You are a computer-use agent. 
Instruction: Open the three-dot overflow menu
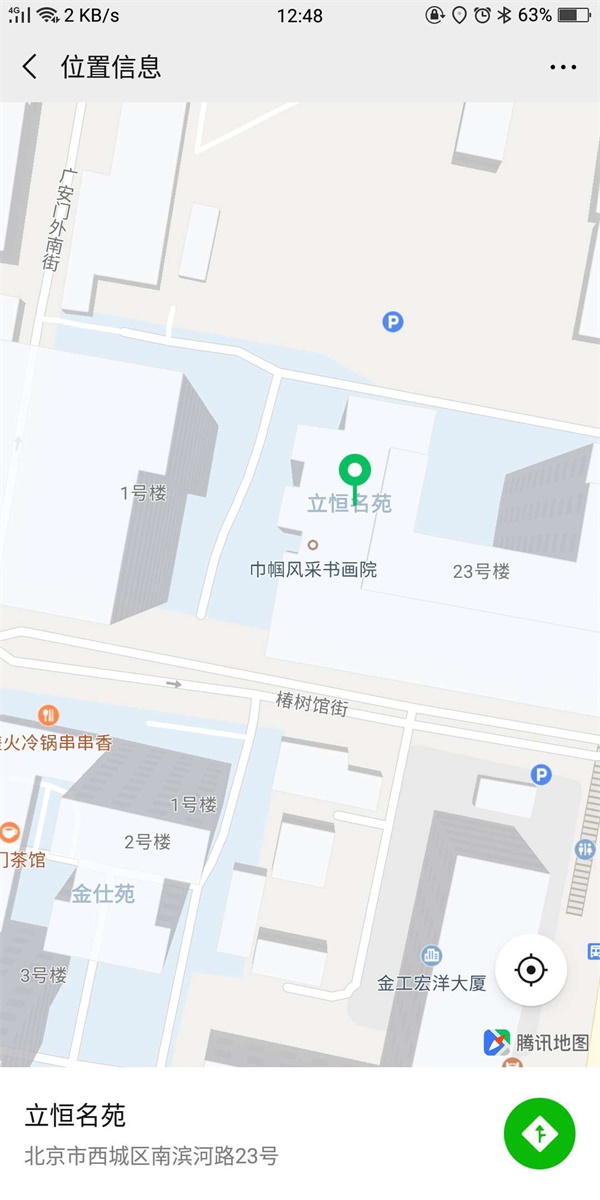[x=563, y=67]
